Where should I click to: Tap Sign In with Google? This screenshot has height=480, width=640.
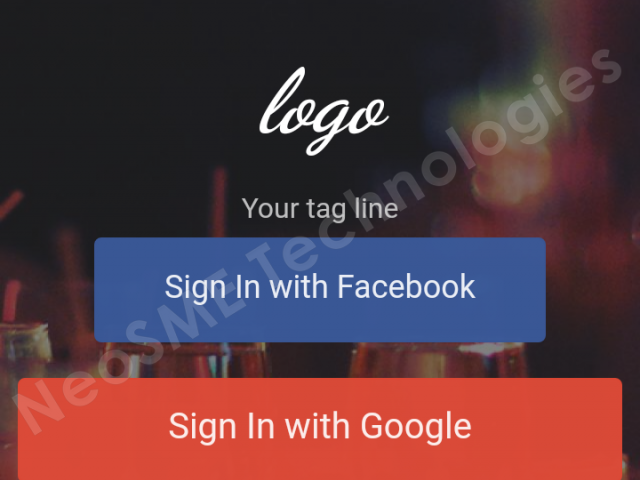tap(320, 427)
